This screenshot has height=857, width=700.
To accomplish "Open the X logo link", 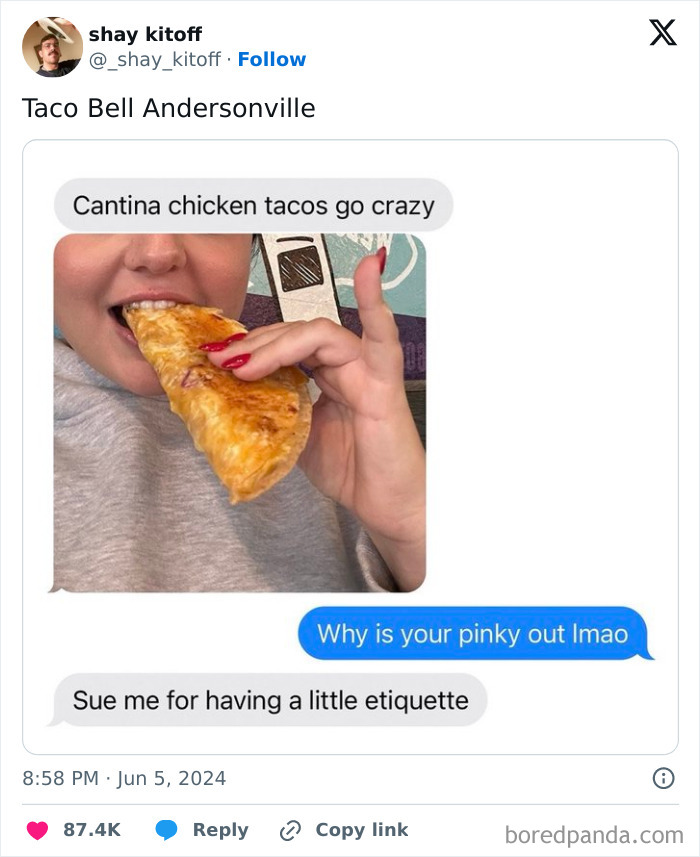I will click(662, 33).
